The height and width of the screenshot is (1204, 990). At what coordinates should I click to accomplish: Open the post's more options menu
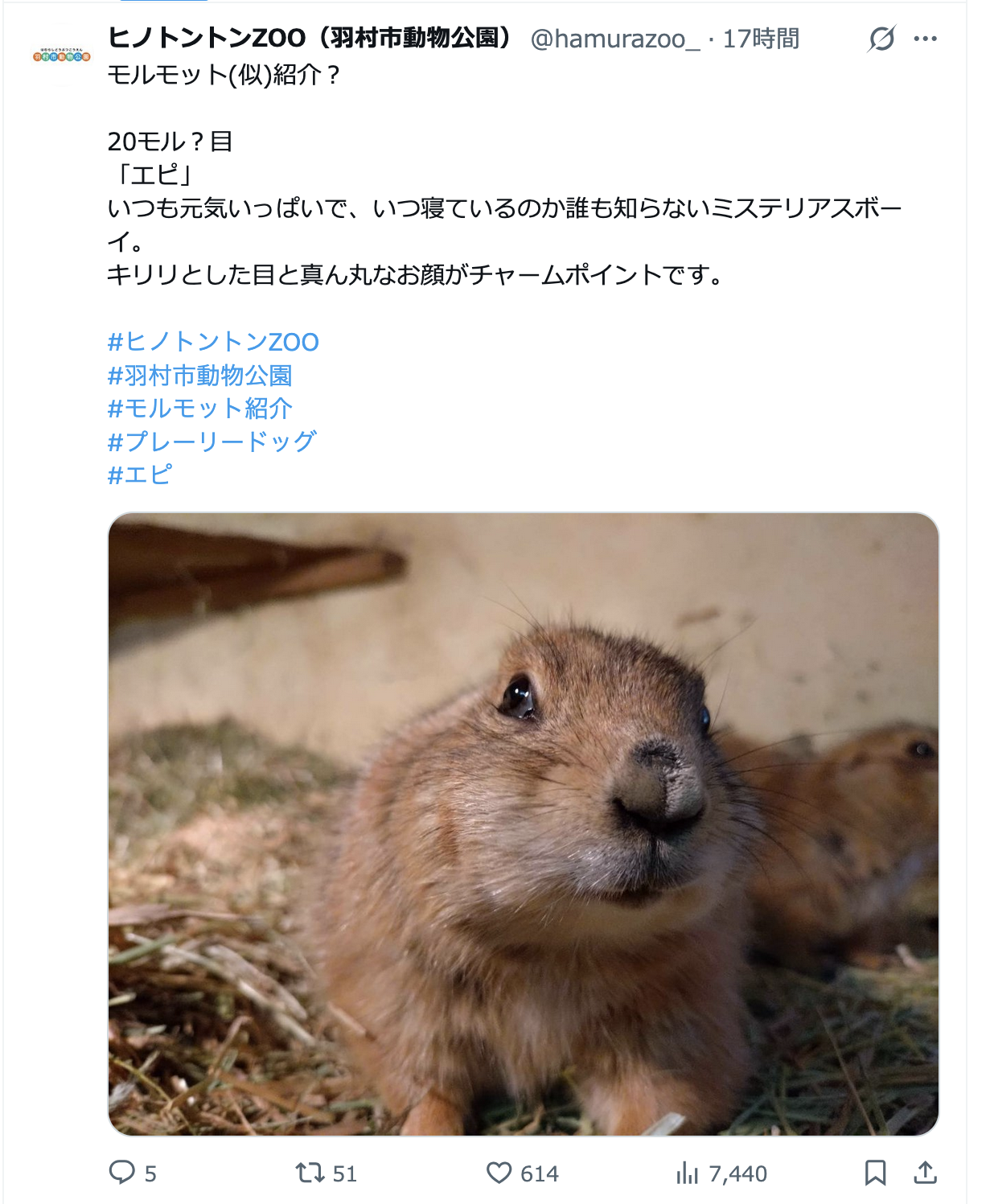pos(925,39)
